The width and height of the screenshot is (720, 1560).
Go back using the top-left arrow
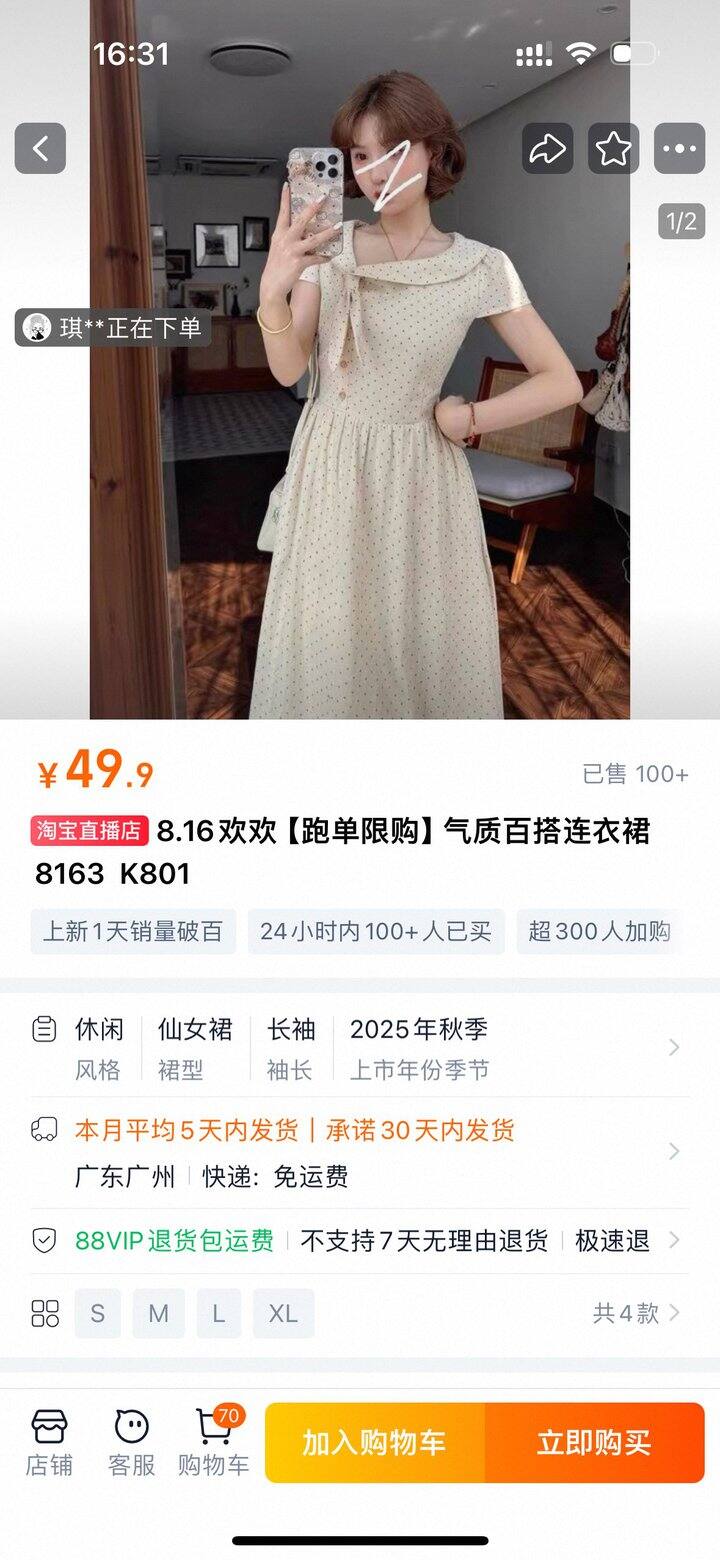click(40, 149)
